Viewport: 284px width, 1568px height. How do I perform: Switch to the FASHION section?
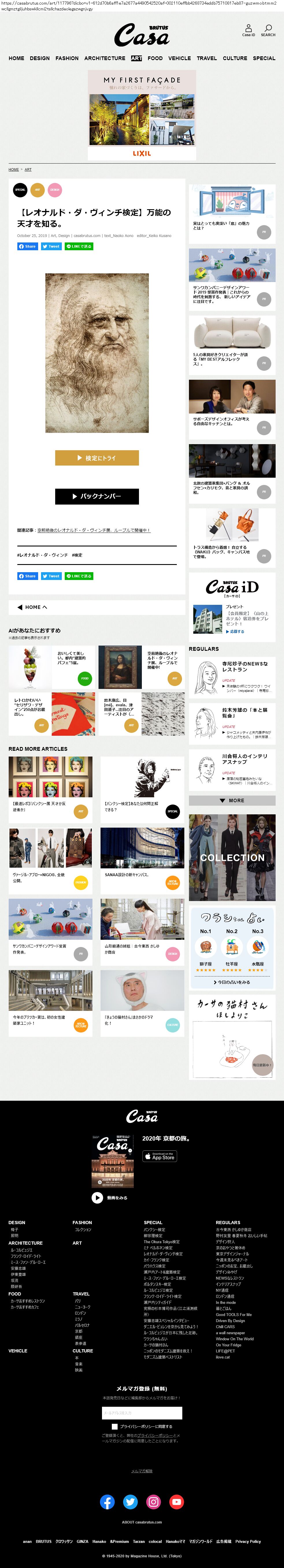[x=67, y=58]
